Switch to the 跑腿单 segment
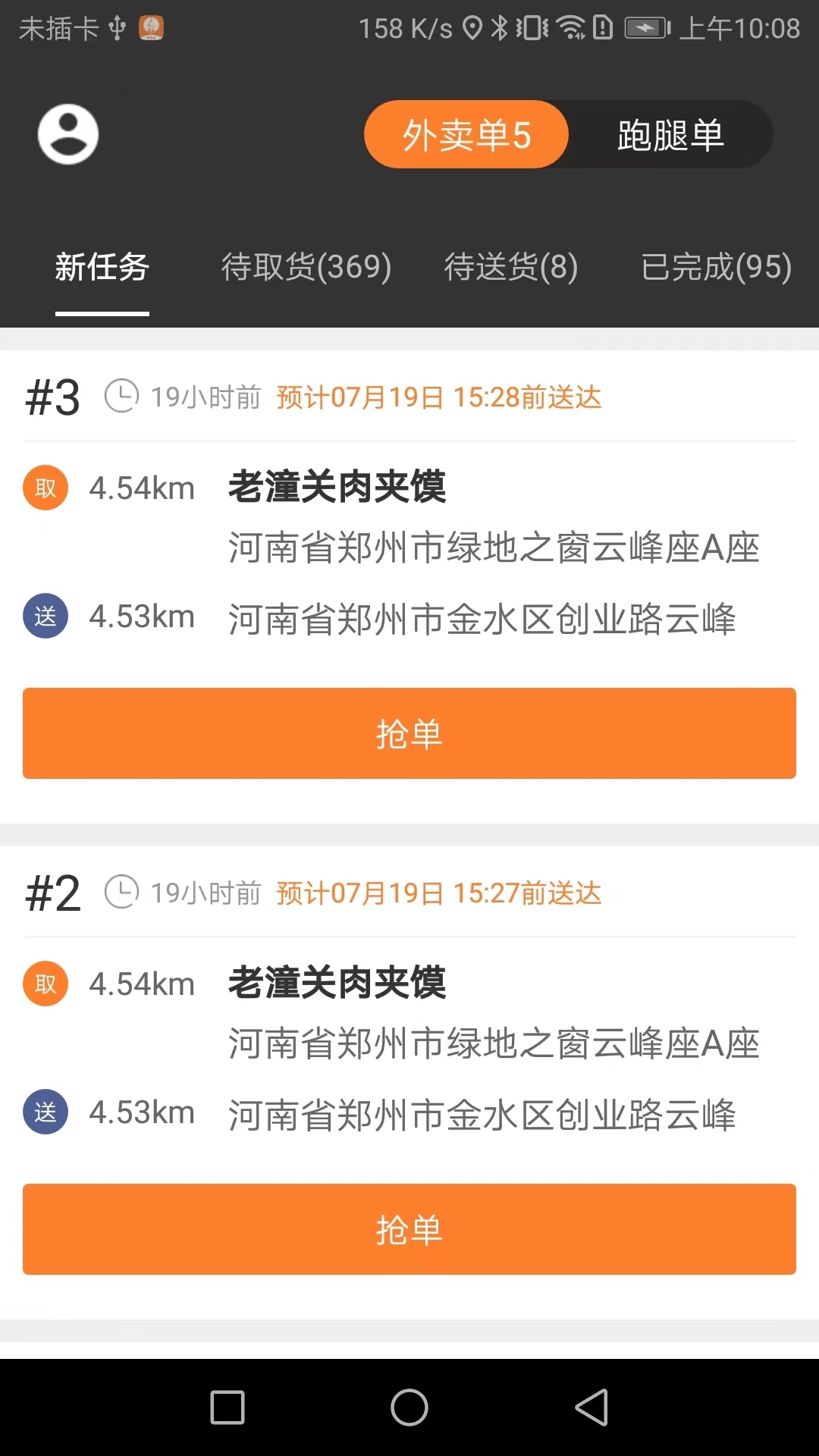The height and width of the screenshot is (1456, 819). (670, 135)
